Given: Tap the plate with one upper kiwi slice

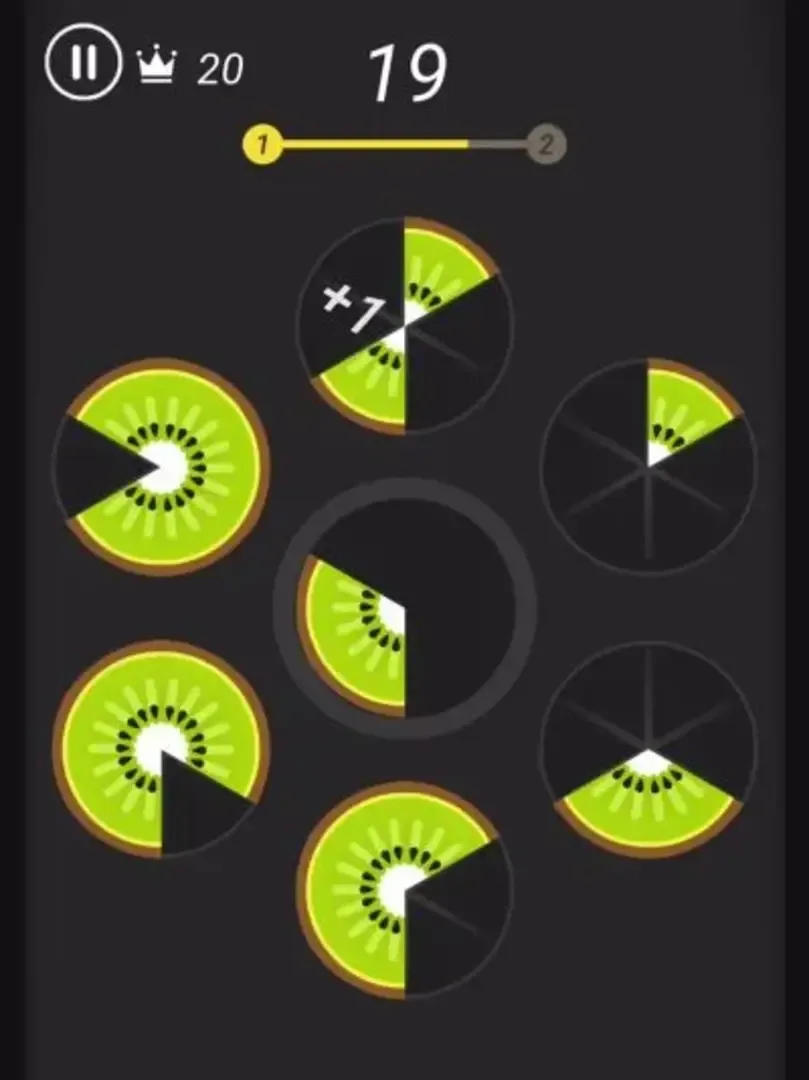Looking at the screenshot, I should click(649, 466).
